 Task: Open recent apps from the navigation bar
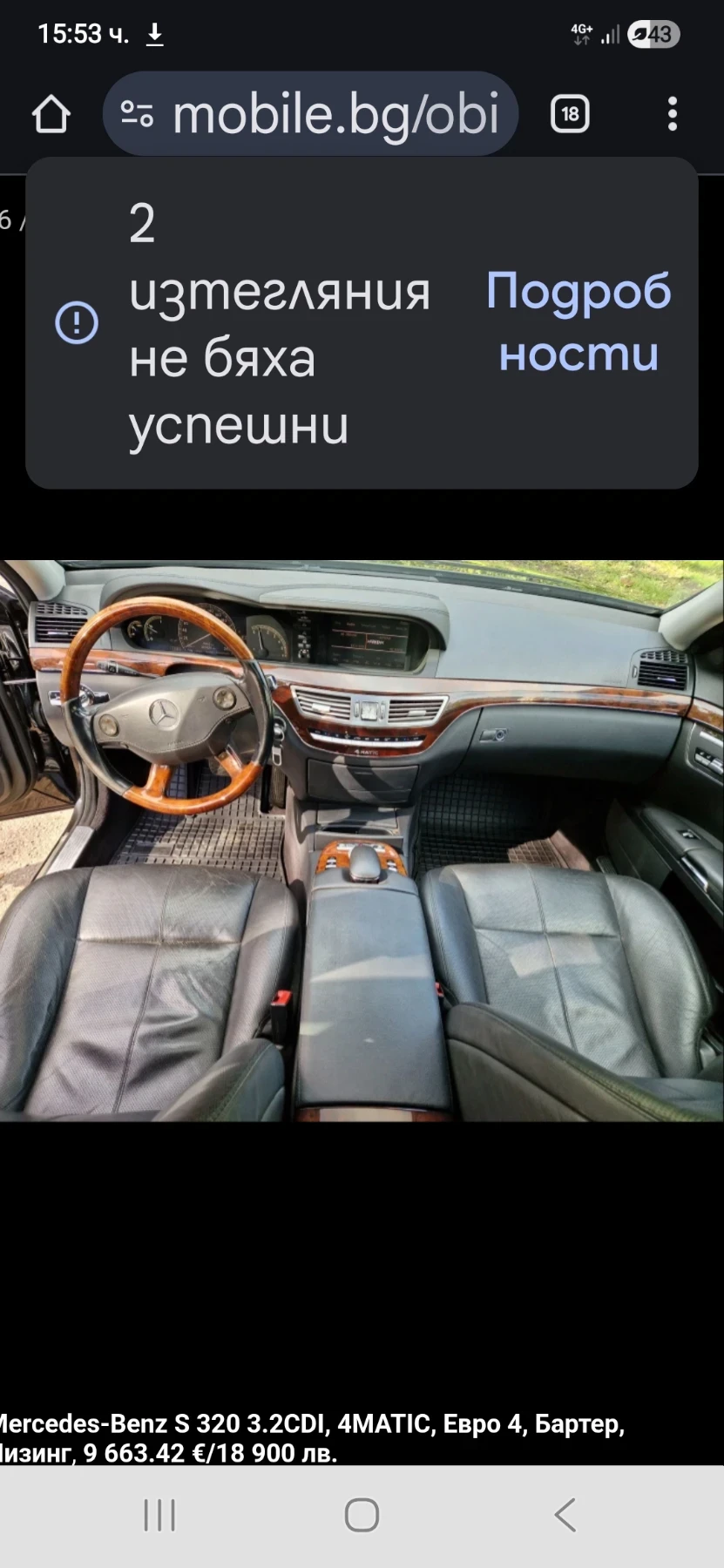(x=159, y=1515)
